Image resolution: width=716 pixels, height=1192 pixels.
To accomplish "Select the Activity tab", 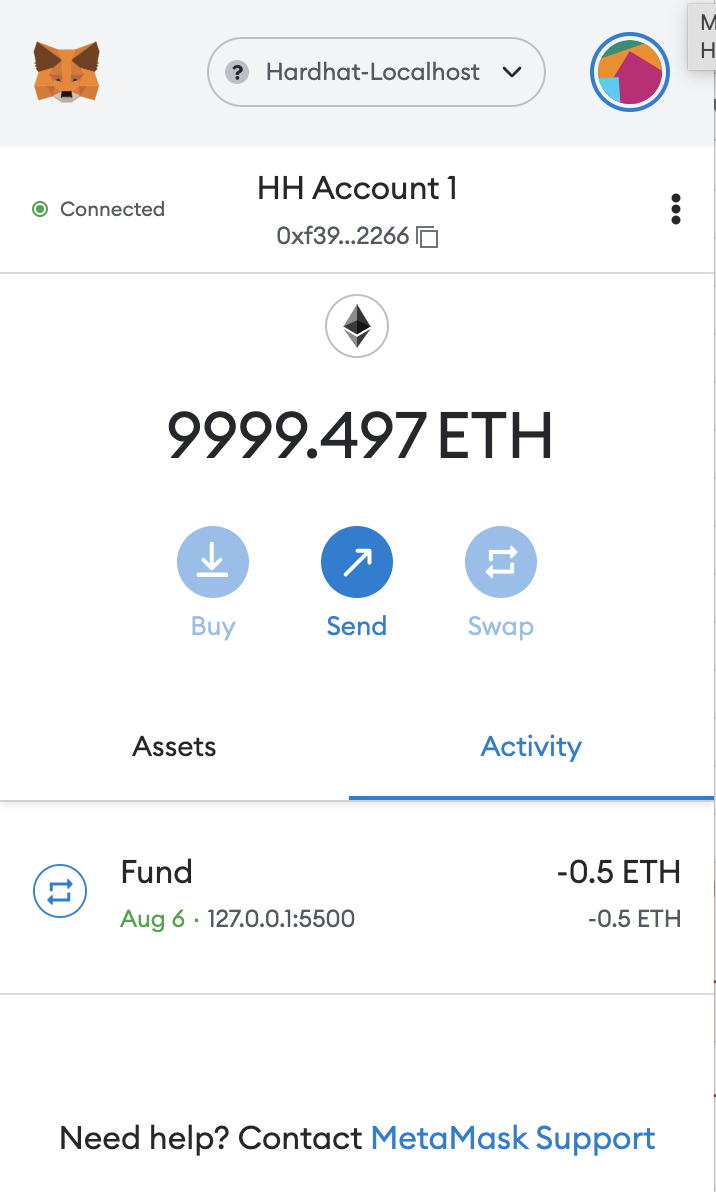I will click(531, 747).
